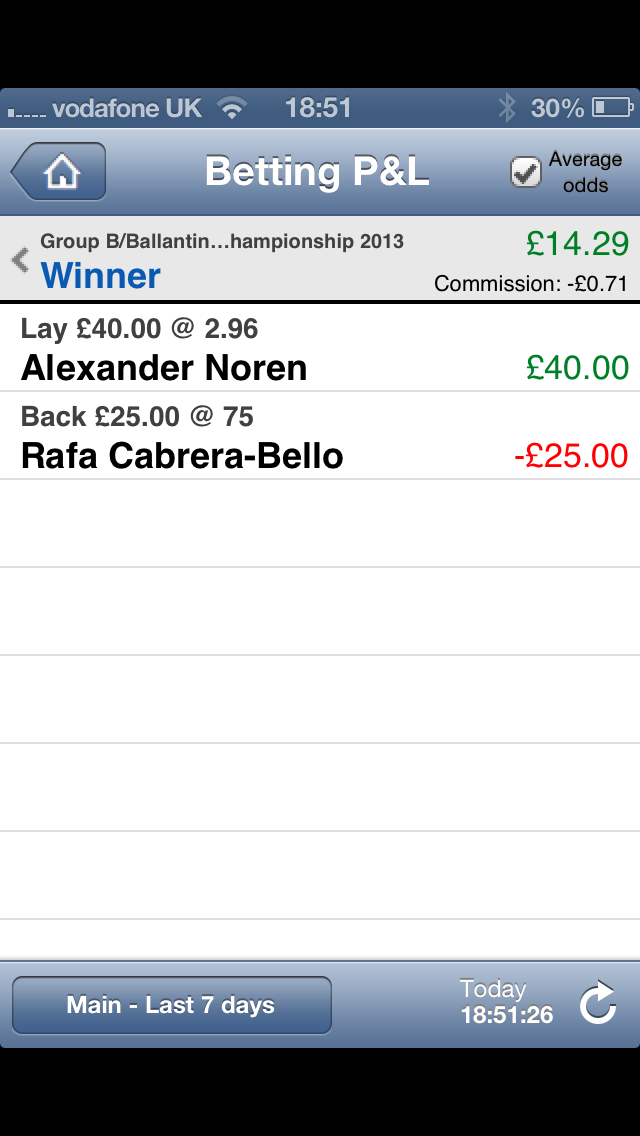Viewport: 640px width, 1136px height.
Task: Go back from the Winner market header
Action: [19, 260]
